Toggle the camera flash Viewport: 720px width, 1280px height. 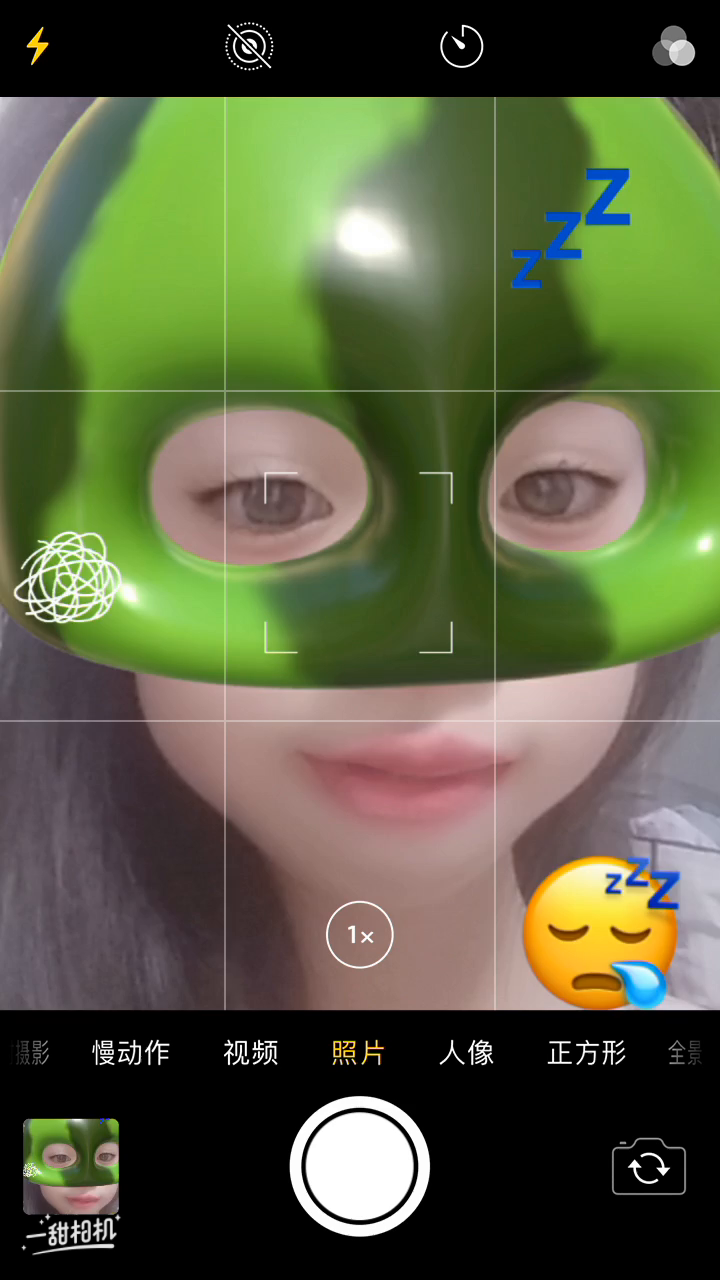click(37, 46)
